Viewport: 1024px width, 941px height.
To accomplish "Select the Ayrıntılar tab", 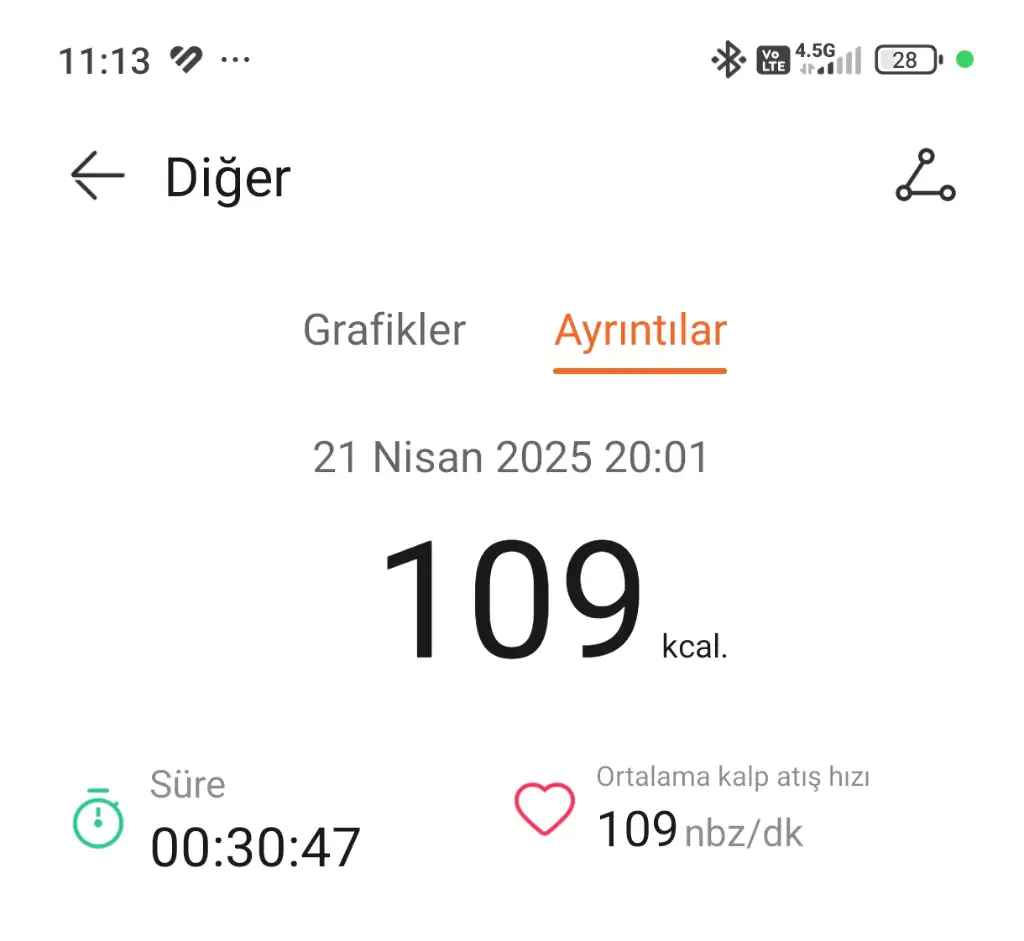I will click(640, 330).
